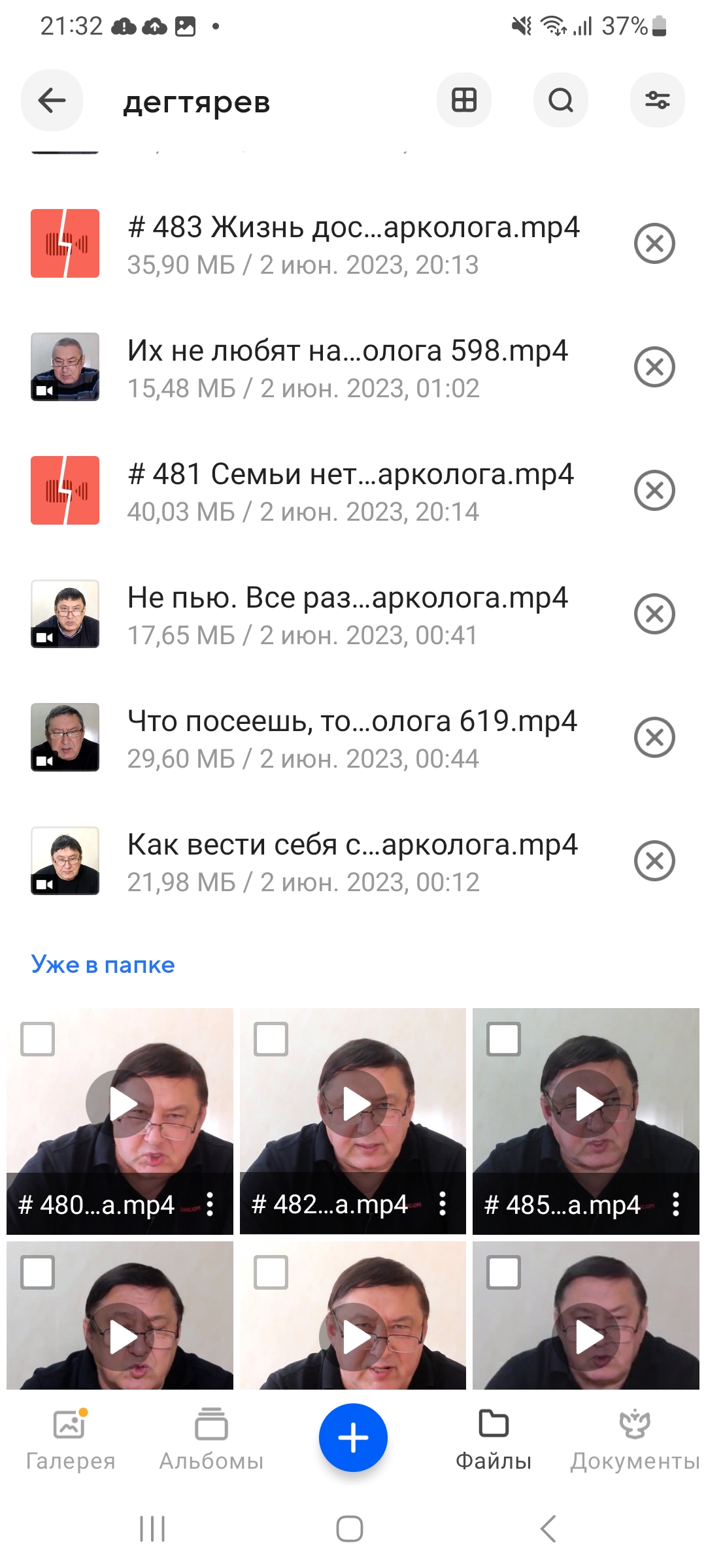Cancel upload of # 483 Жизнь дос file
Viewport: 706px width, 1568px height.
pos(654,244)
